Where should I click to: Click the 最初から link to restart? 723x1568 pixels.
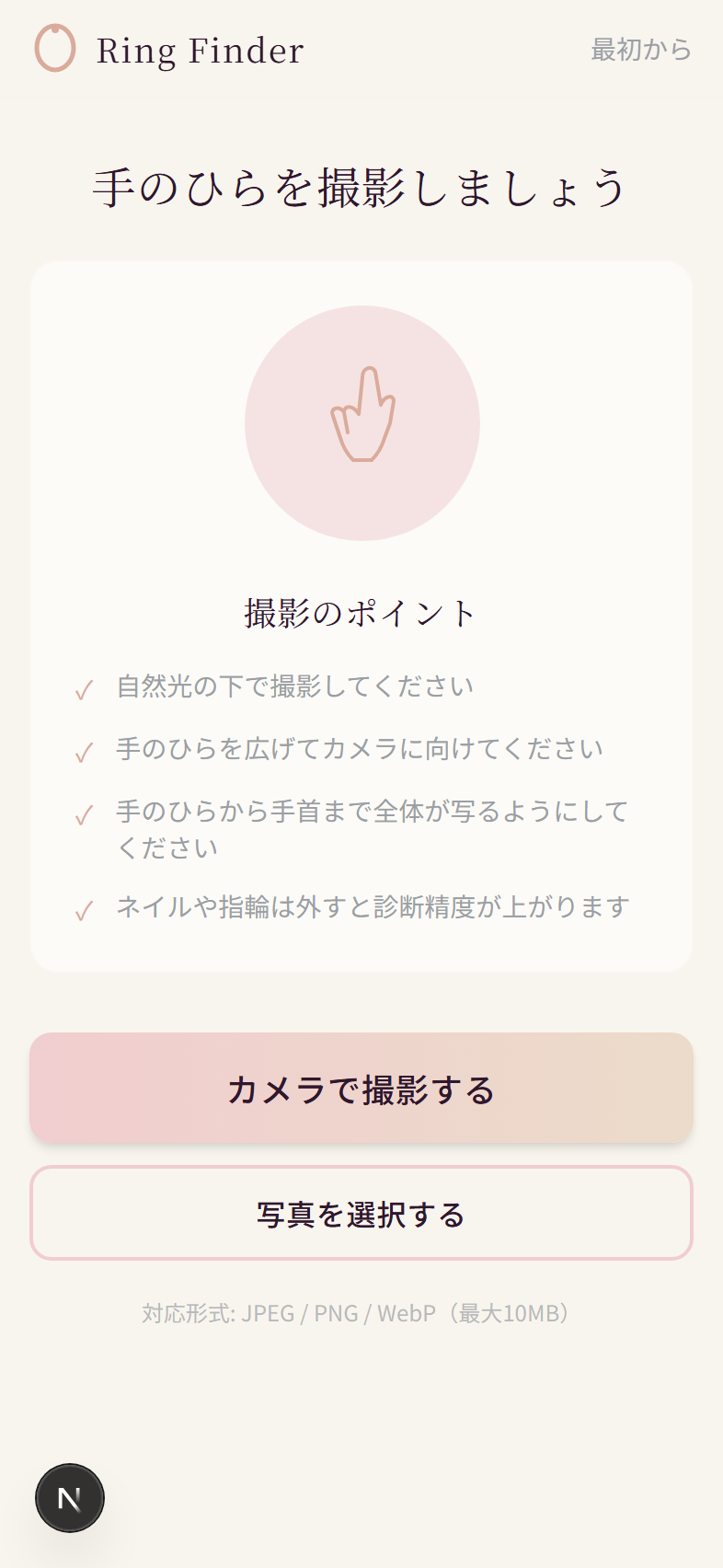(x=641, y=51)
